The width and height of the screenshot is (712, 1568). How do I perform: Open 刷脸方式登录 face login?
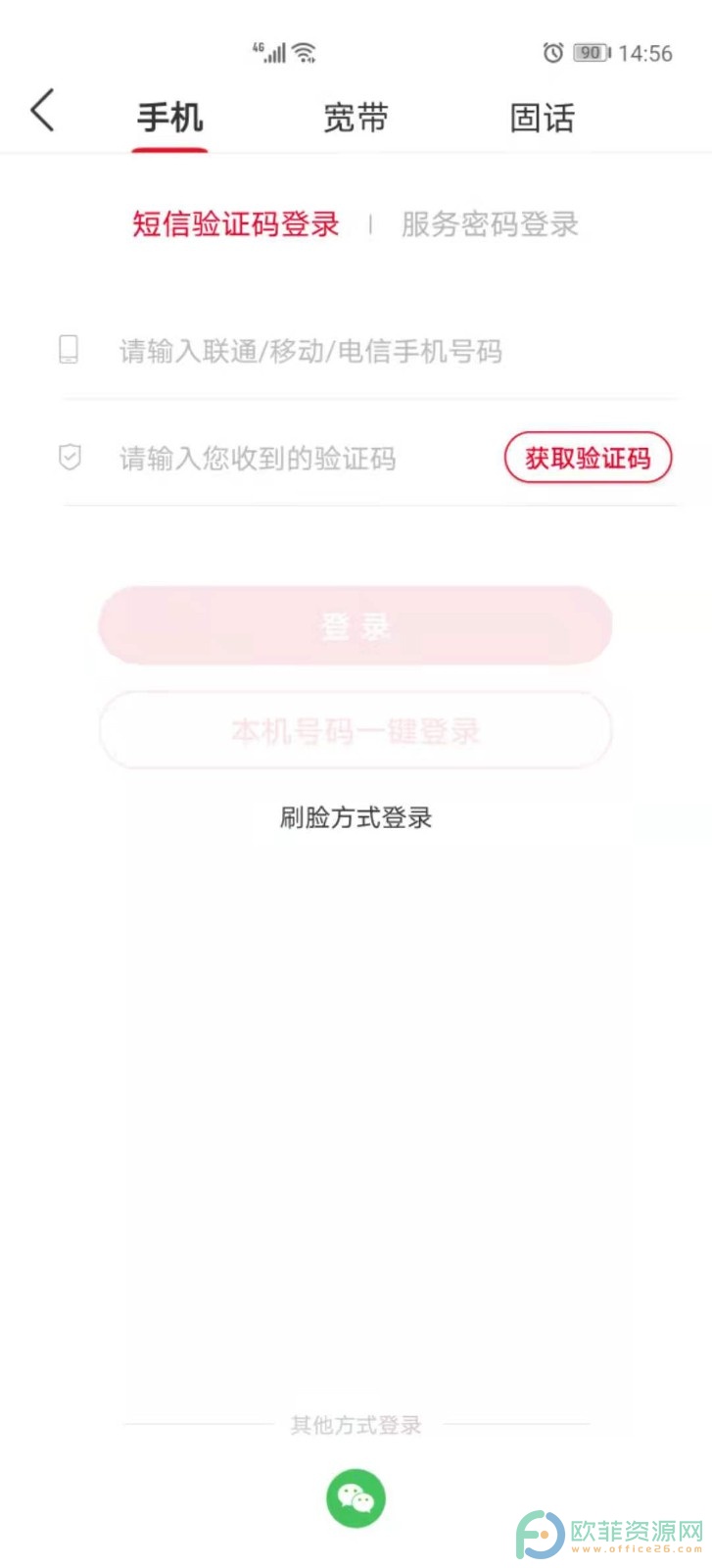(356, 818)
